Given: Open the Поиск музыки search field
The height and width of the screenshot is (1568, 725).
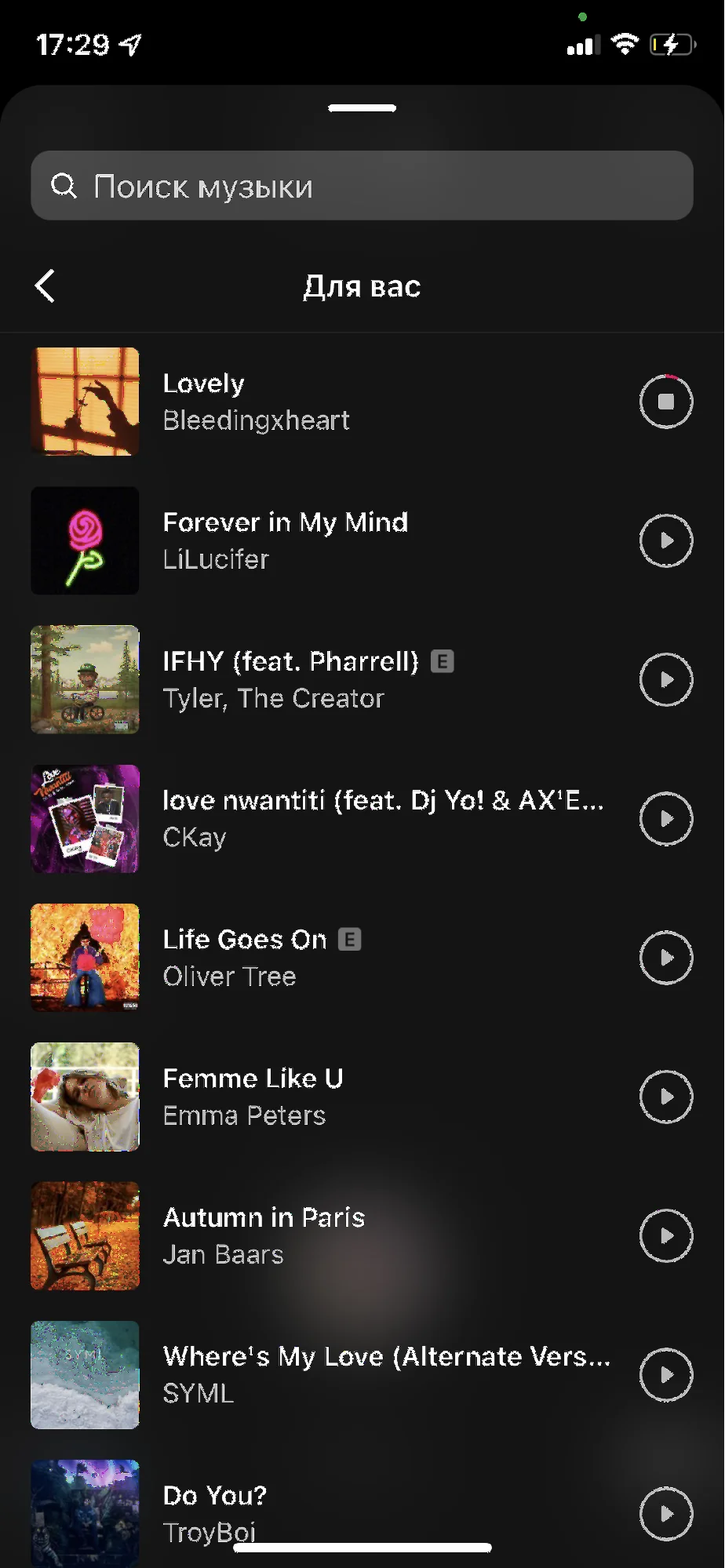Looking at the screenshot, I should pyautogui.click(x=361, y=186).
